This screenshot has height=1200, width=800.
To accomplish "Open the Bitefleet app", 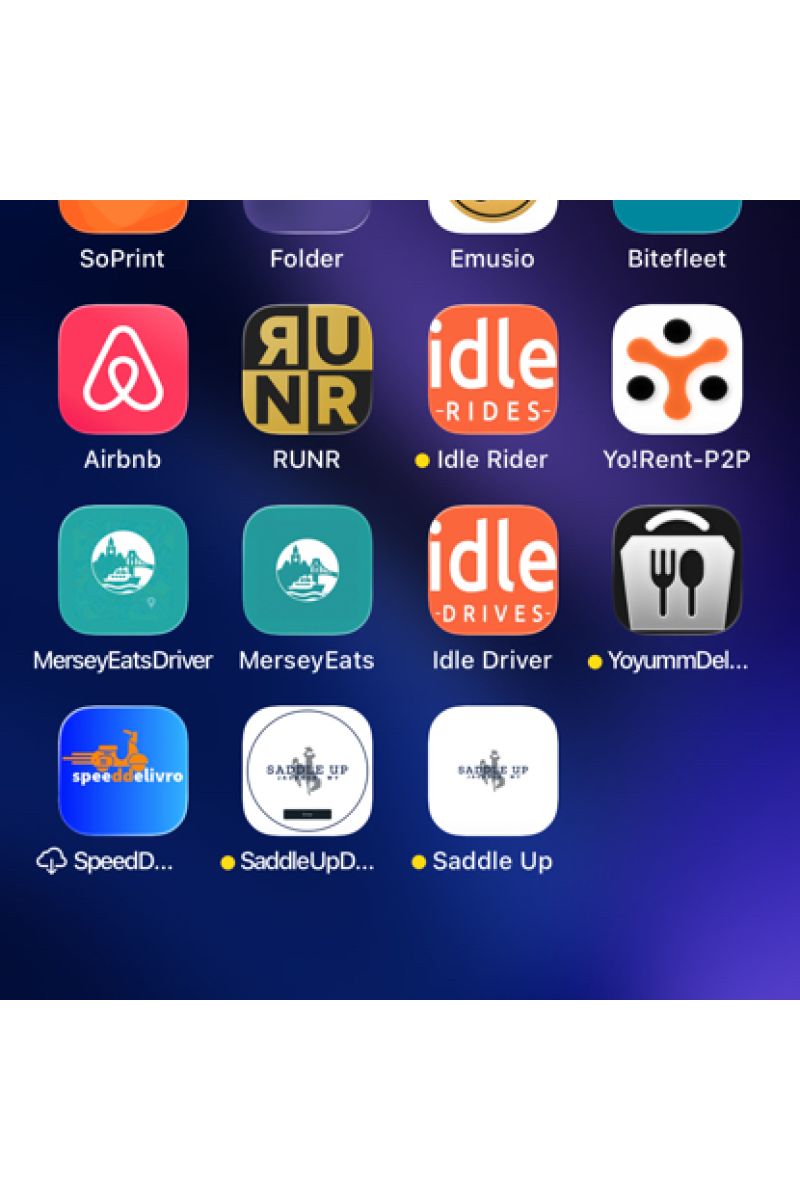I will tap(677, 217).
